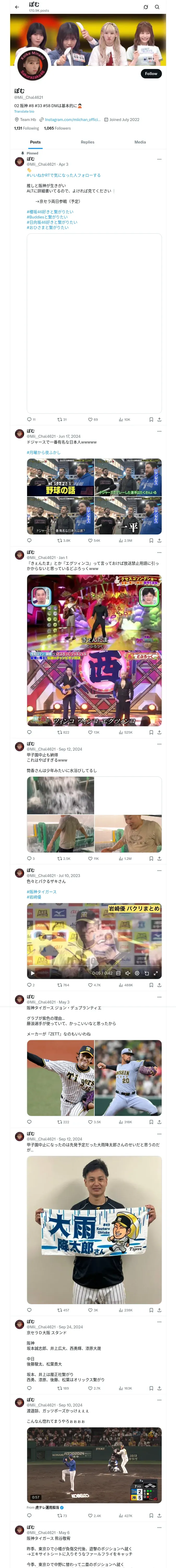This screenshot has width=176, height=1568.
Task: Switch to the Replies tab
Action: click(x=87, y=142)
